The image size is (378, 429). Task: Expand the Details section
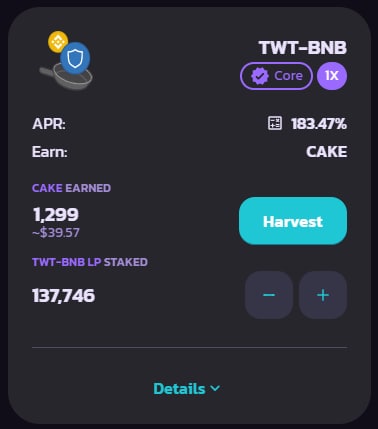point(187,389)
